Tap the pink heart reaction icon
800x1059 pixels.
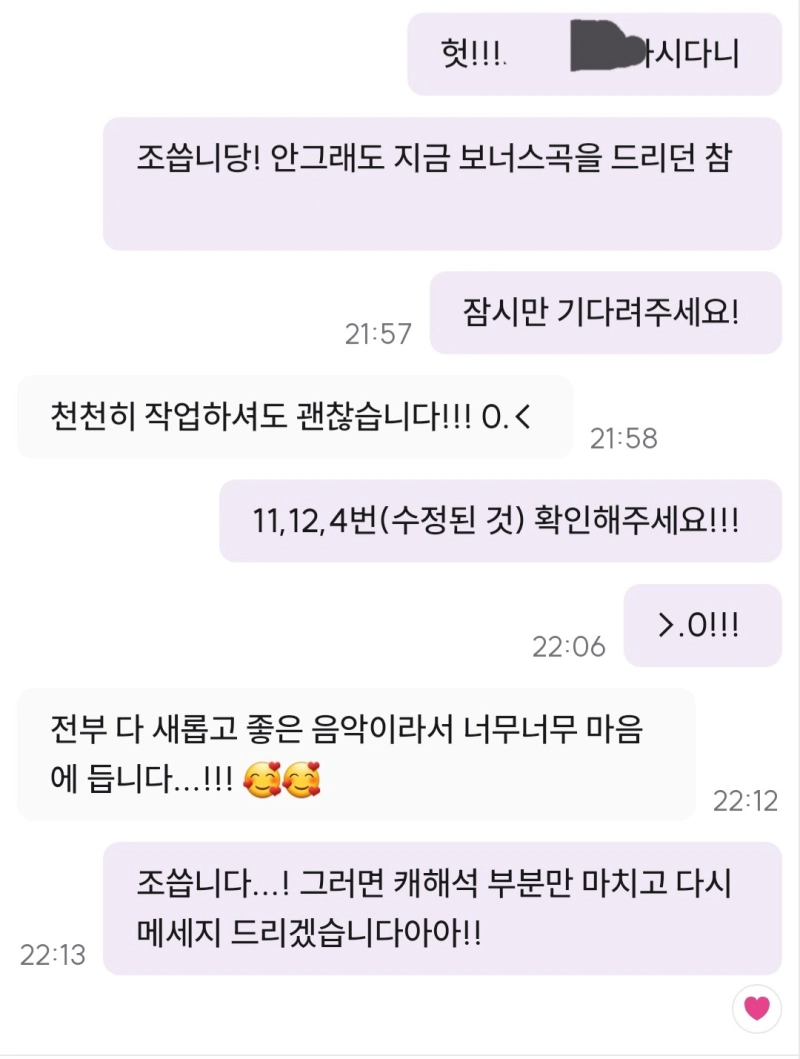click(x=757, y=1009)
